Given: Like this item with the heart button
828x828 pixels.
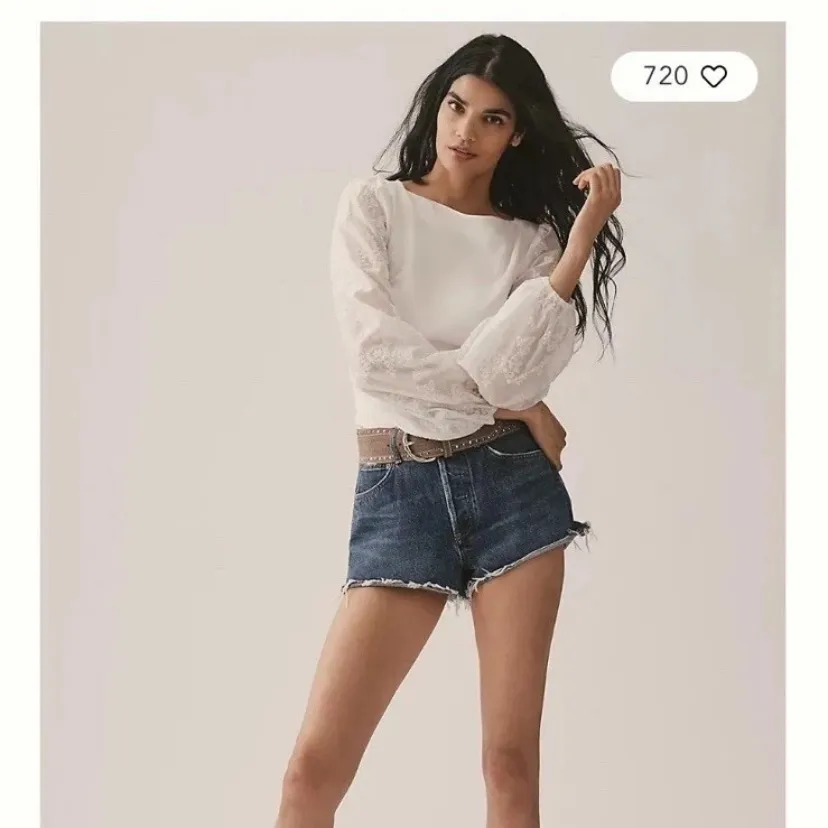Looking at the screenshot, I should coord(713,77).
